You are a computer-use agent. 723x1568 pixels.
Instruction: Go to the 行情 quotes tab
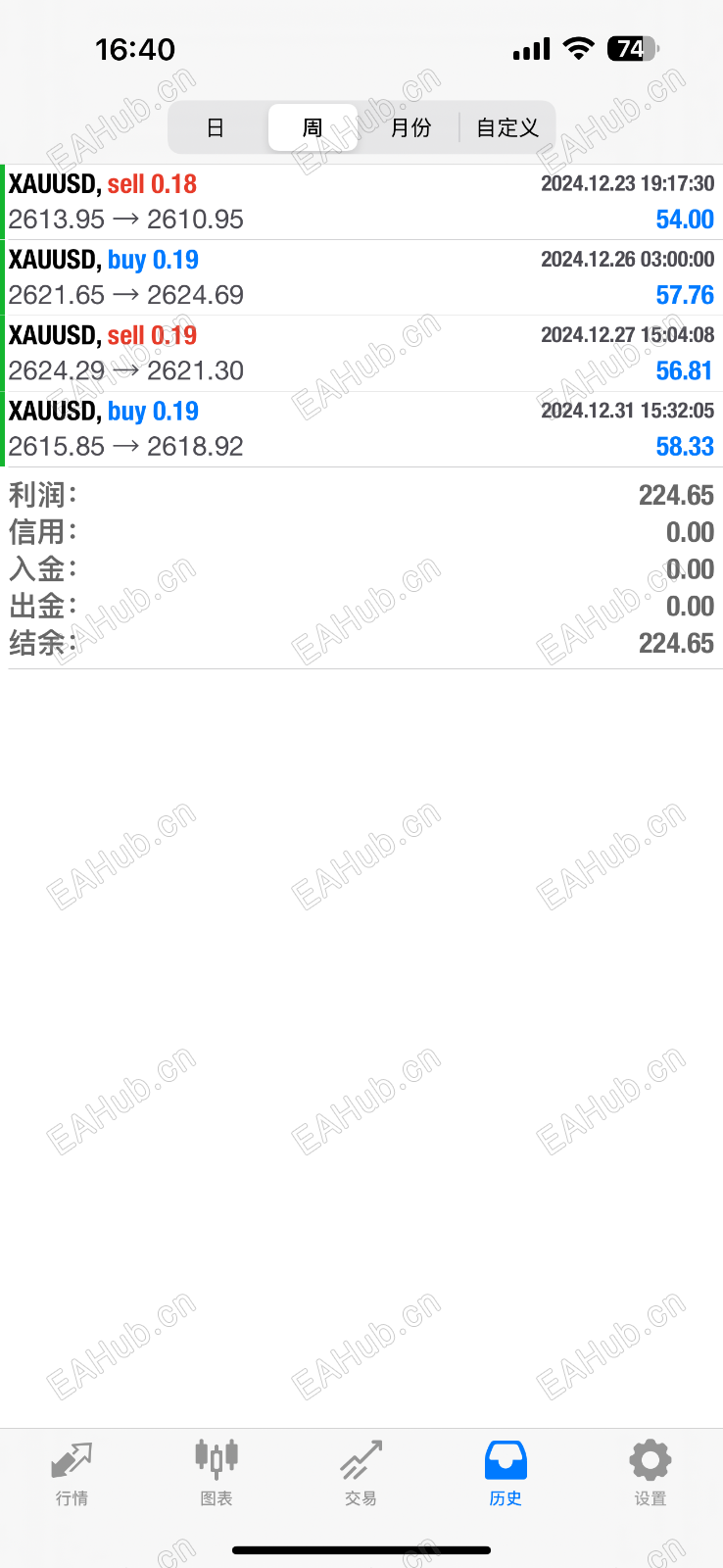pyautogui.click(x=72, y=1472)
